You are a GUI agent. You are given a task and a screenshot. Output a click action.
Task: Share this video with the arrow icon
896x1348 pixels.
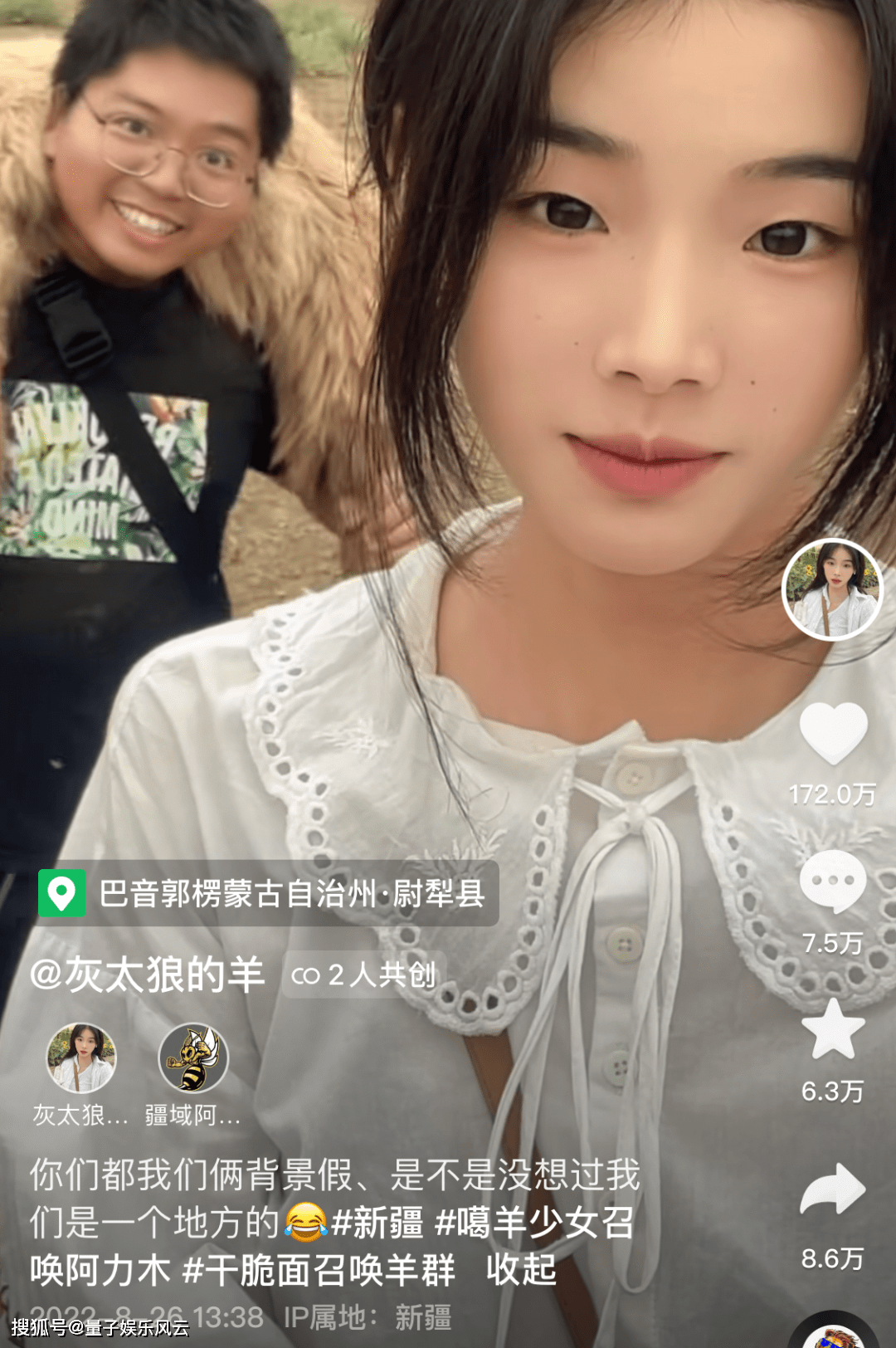[x=833, y=1189]
